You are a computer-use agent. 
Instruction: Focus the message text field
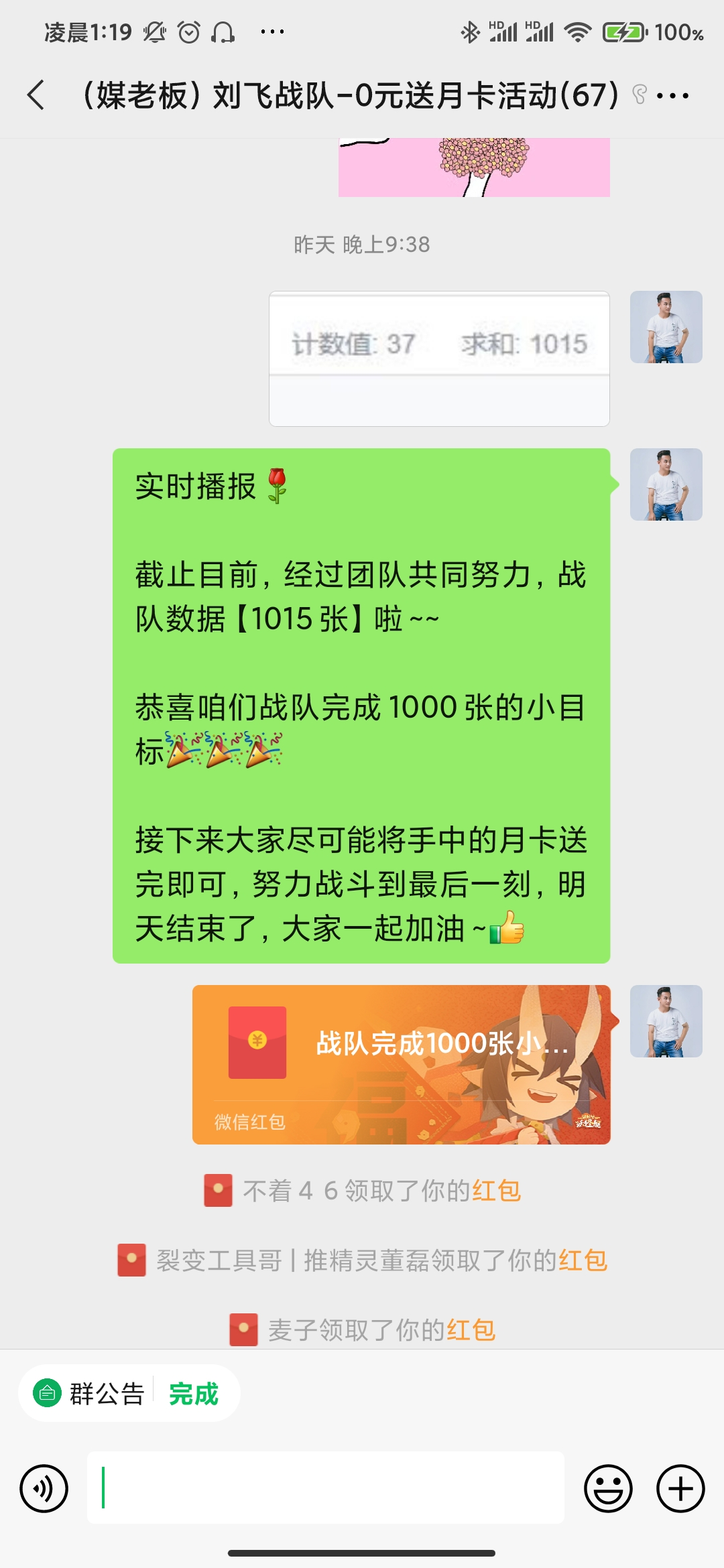click(325, 1488)
